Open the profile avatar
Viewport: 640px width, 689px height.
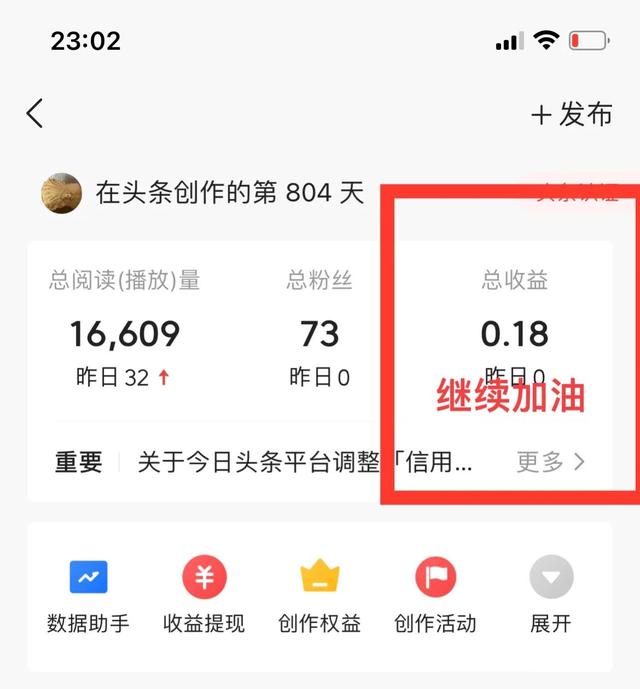pyautogui.click(x=61, y=193)
